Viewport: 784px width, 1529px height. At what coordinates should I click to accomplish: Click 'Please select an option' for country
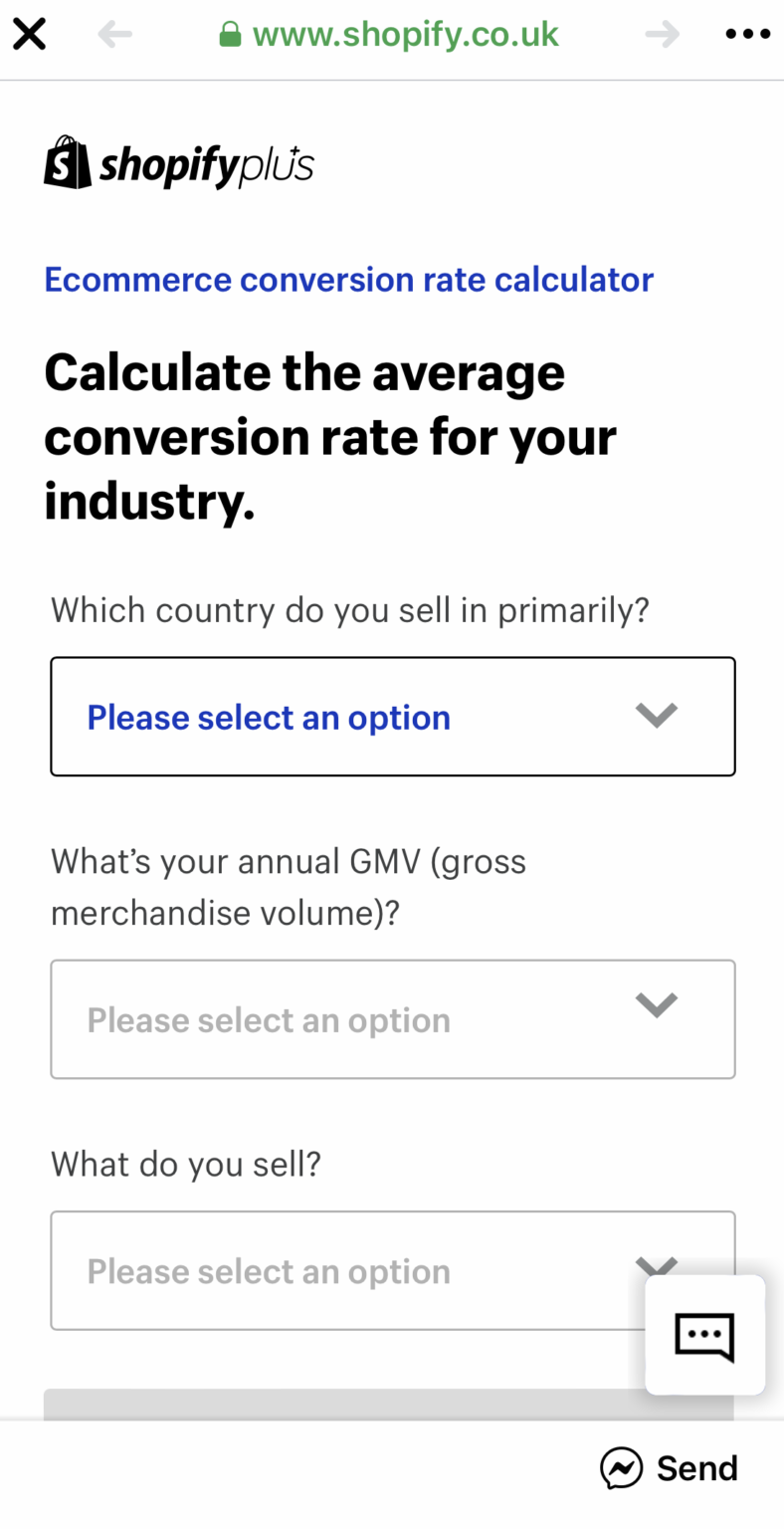point(268,716)
